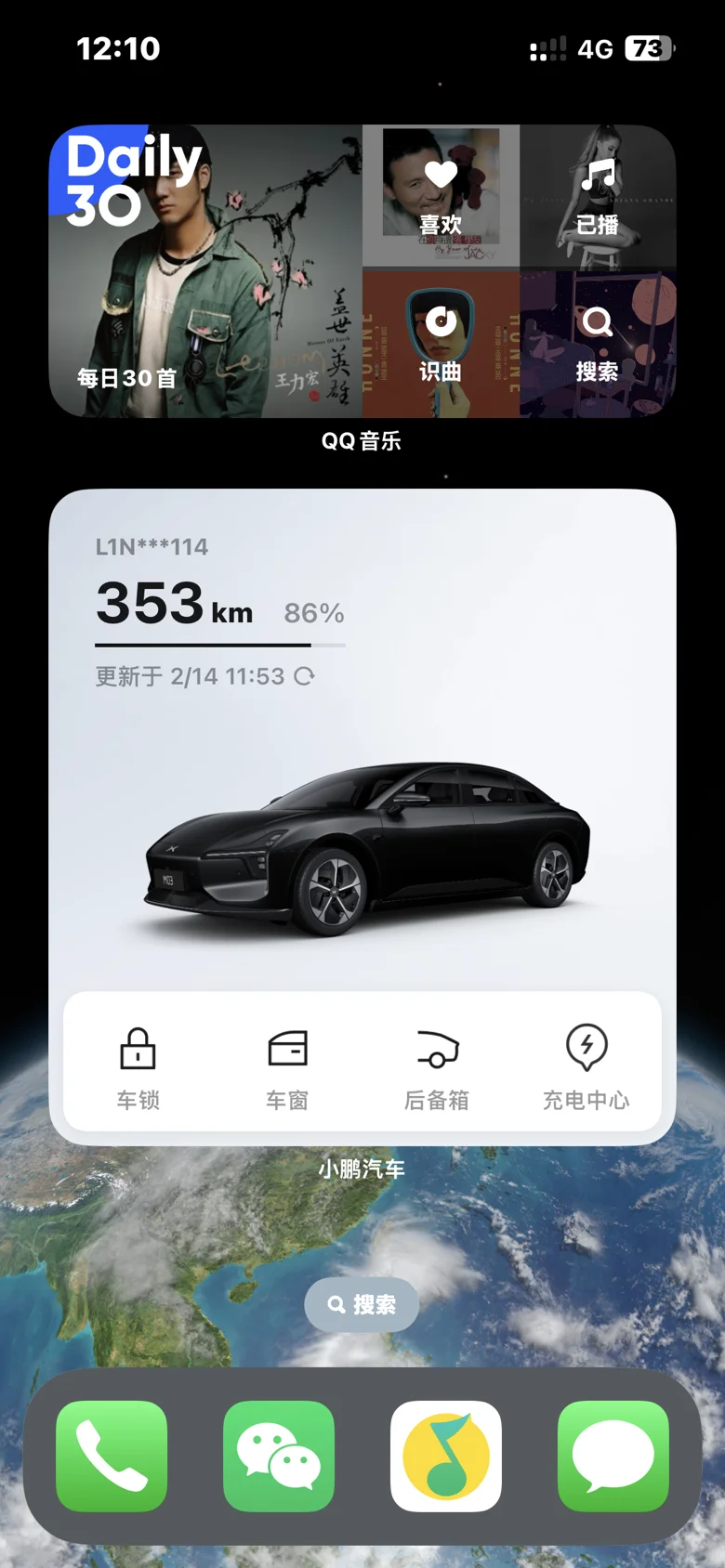725x1568 pixels.
Task: Open the QQ音乐 app icon in dock
Action: [446, 1457]
